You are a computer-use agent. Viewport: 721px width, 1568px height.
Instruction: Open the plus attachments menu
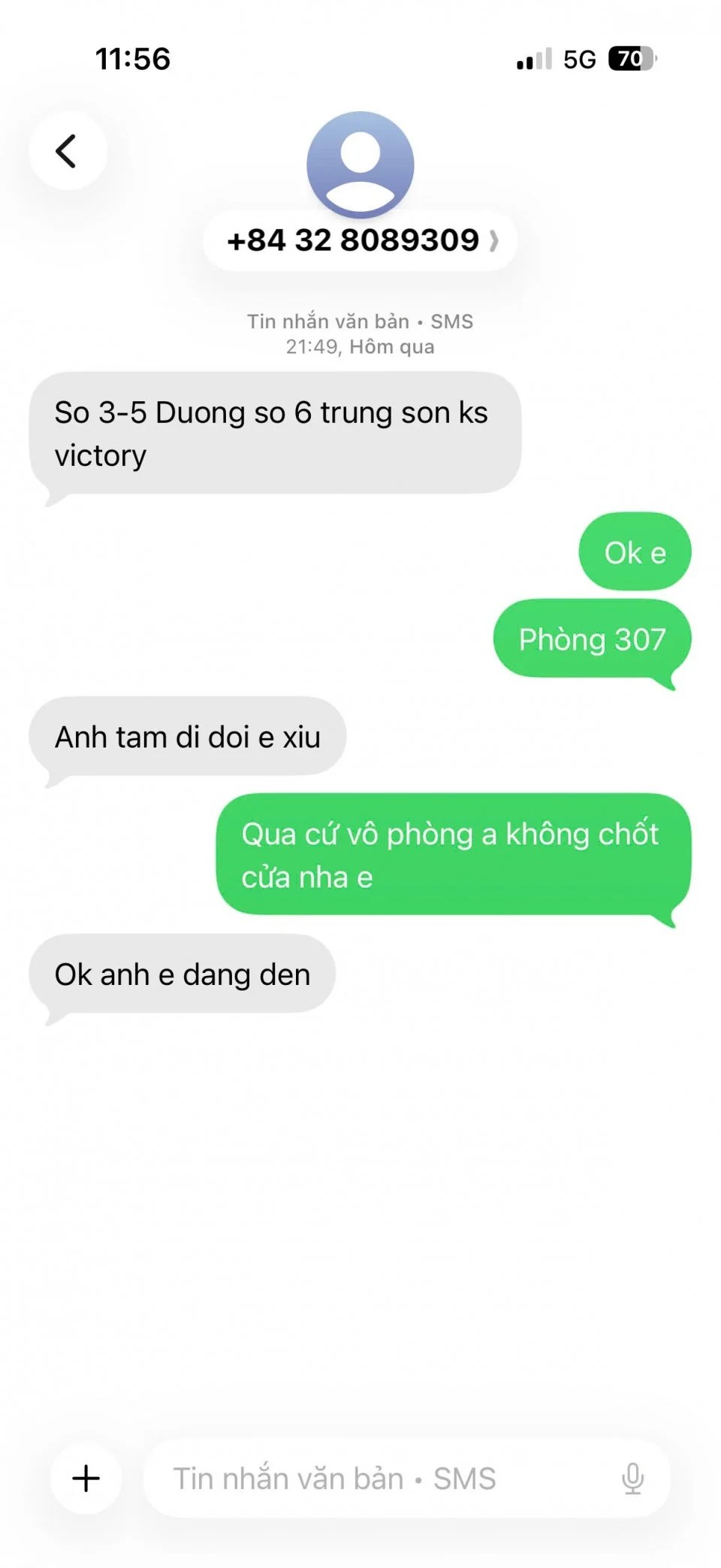(86, 1478)
